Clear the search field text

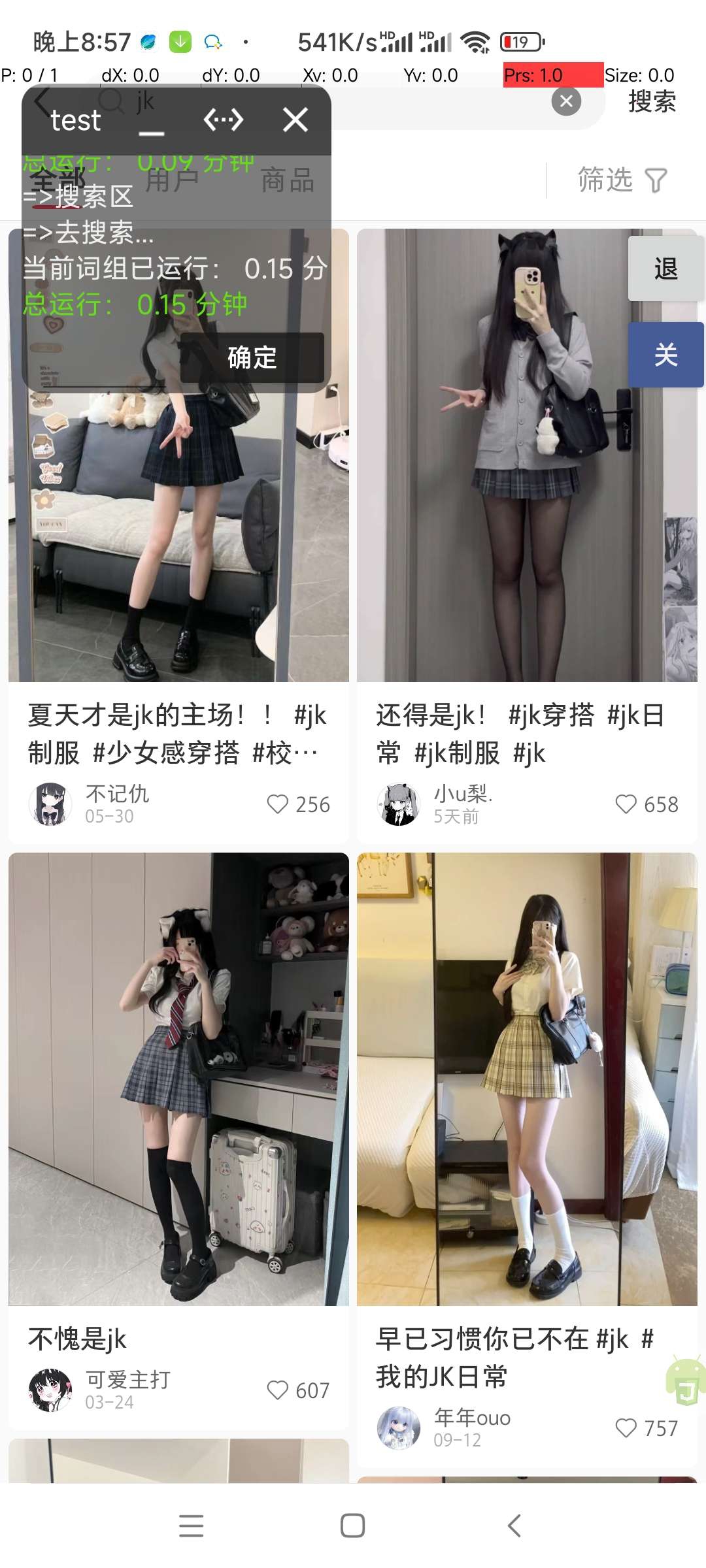click(x=566, y=101)
